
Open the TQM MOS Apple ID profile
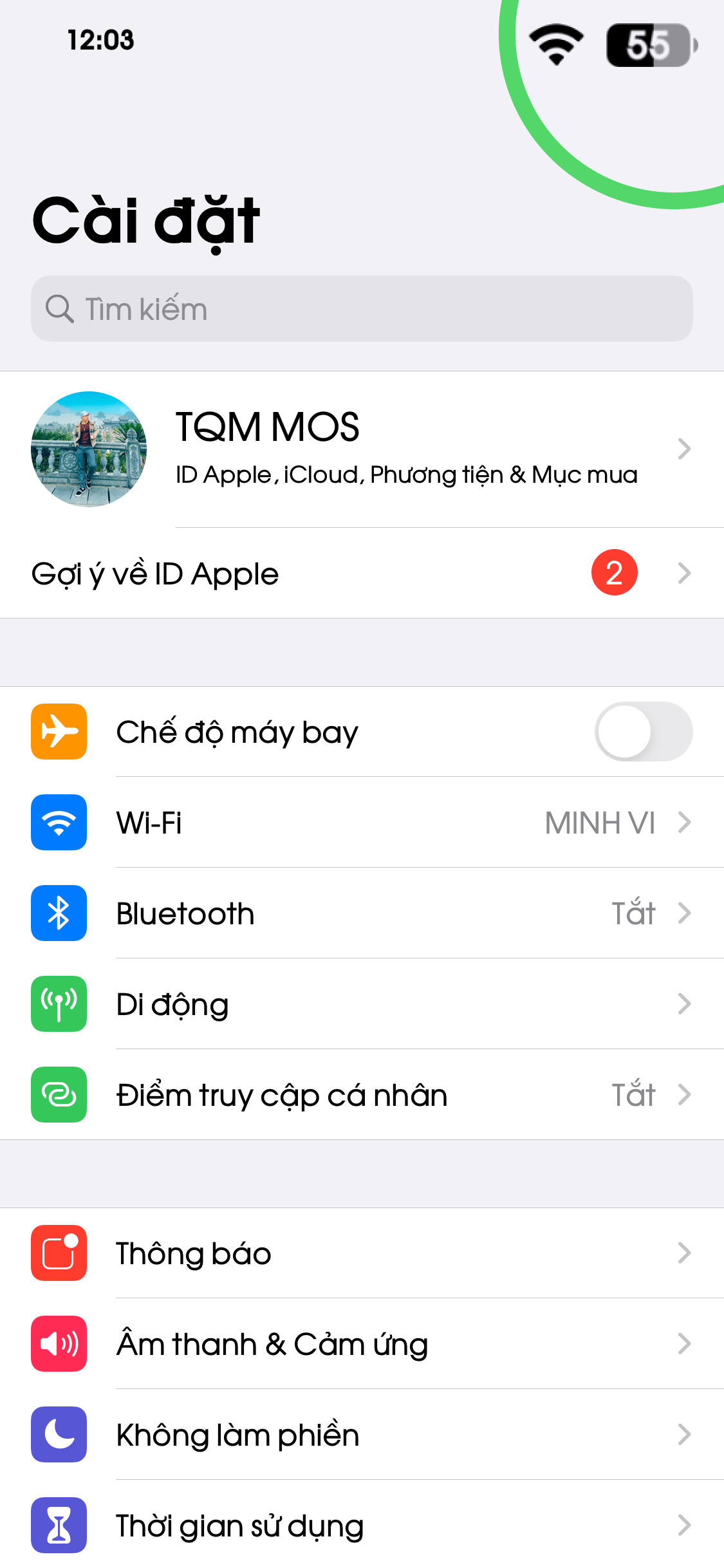pos(362,449)
